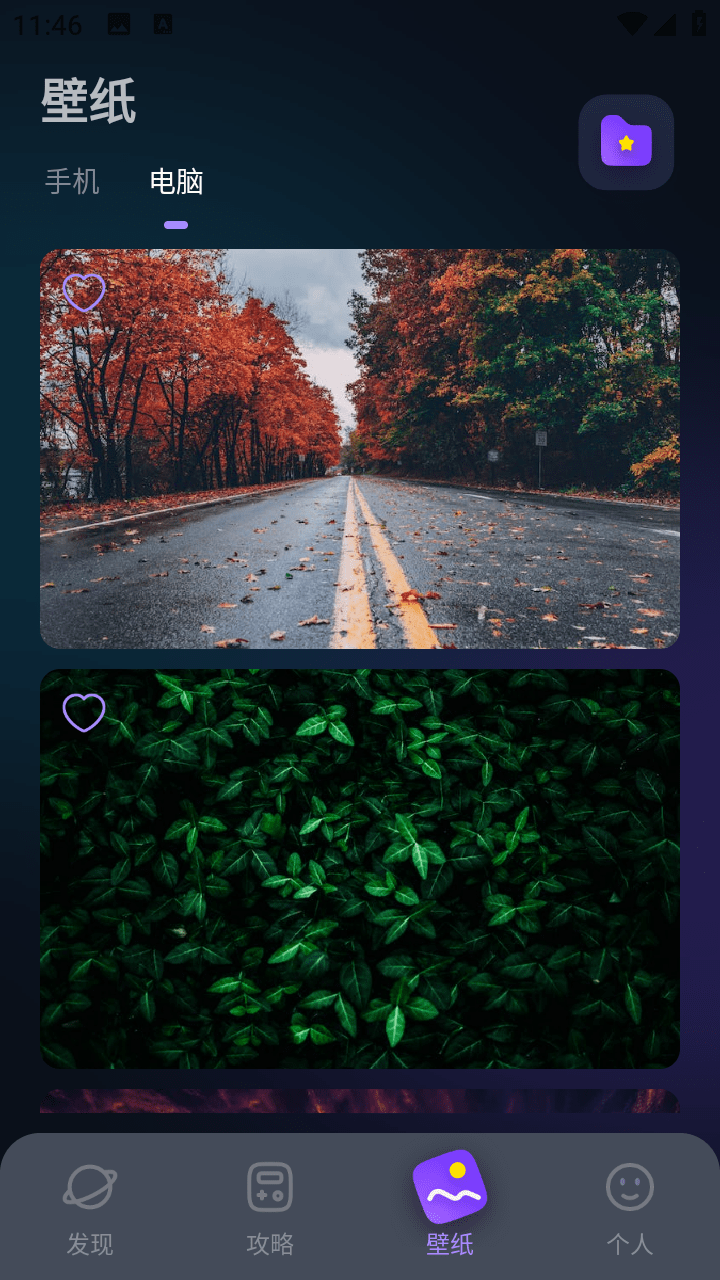
Task: Favorite the autumn road wallpaper heart
Action: pos(84,292)
